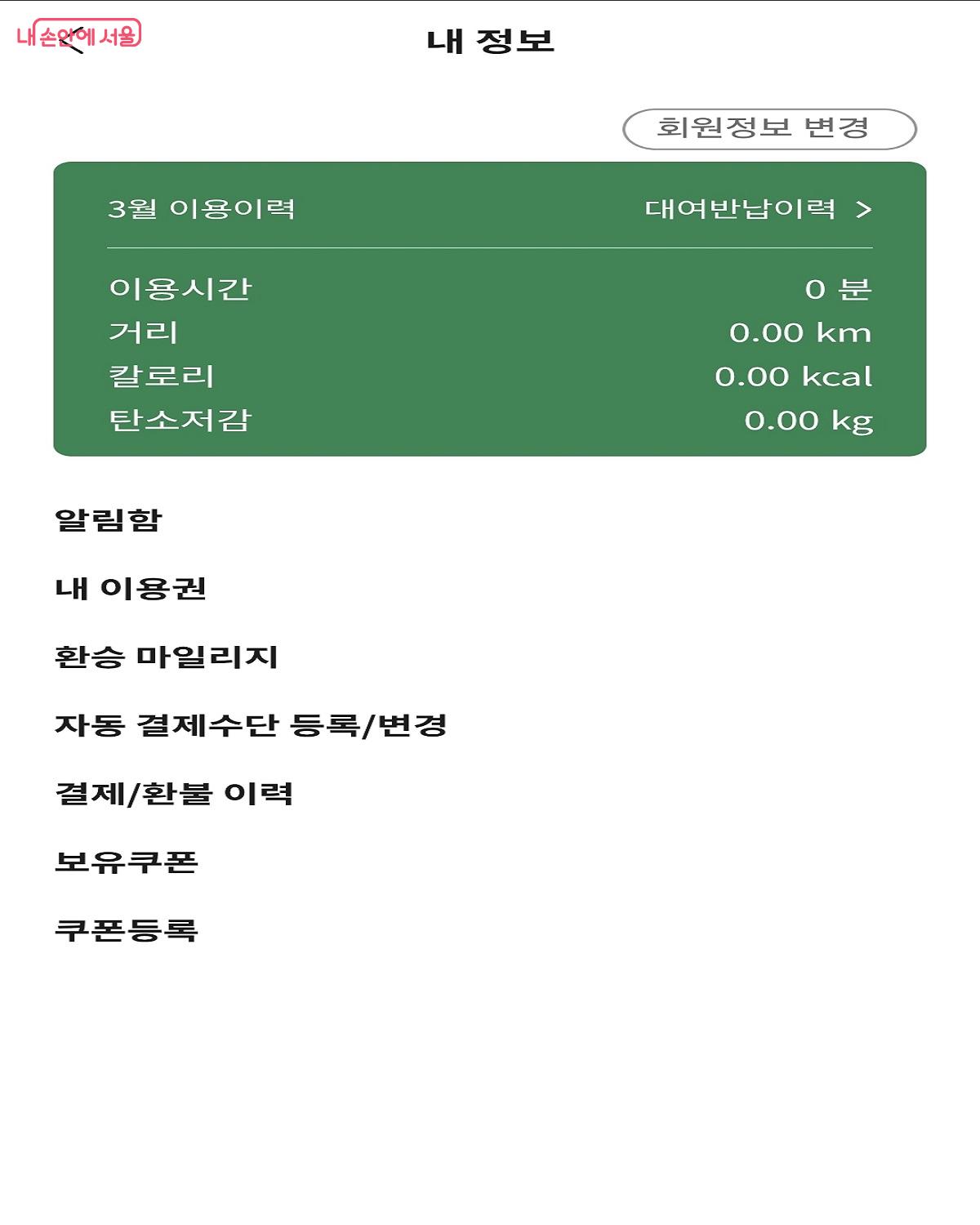
Task: Open 자동 결제수단 등록/변경
Action: tap(251, 725)
